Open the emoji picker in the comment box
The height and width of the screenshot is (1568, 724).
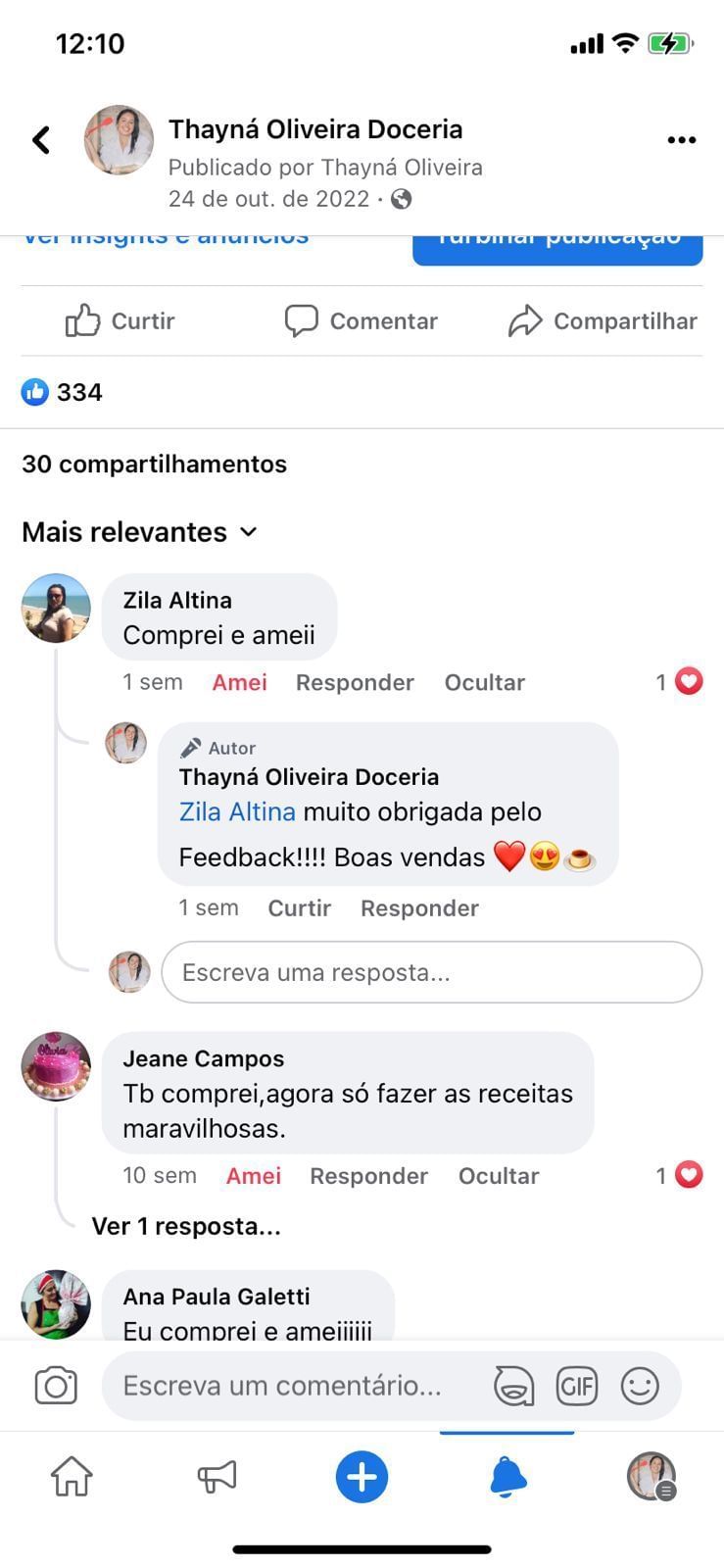coord(640,1386)
